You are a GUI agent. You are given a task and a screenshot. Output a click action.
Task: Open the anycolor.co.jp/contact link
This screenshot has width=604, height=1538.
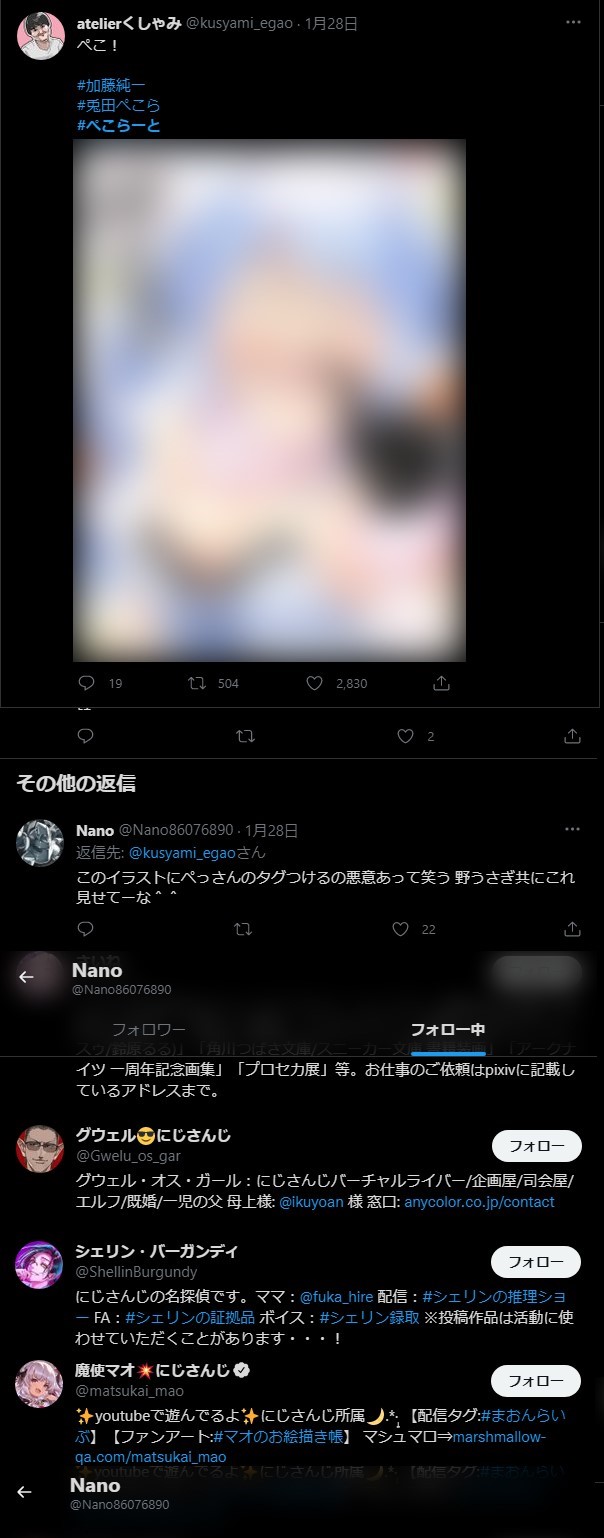(479, 1202)
